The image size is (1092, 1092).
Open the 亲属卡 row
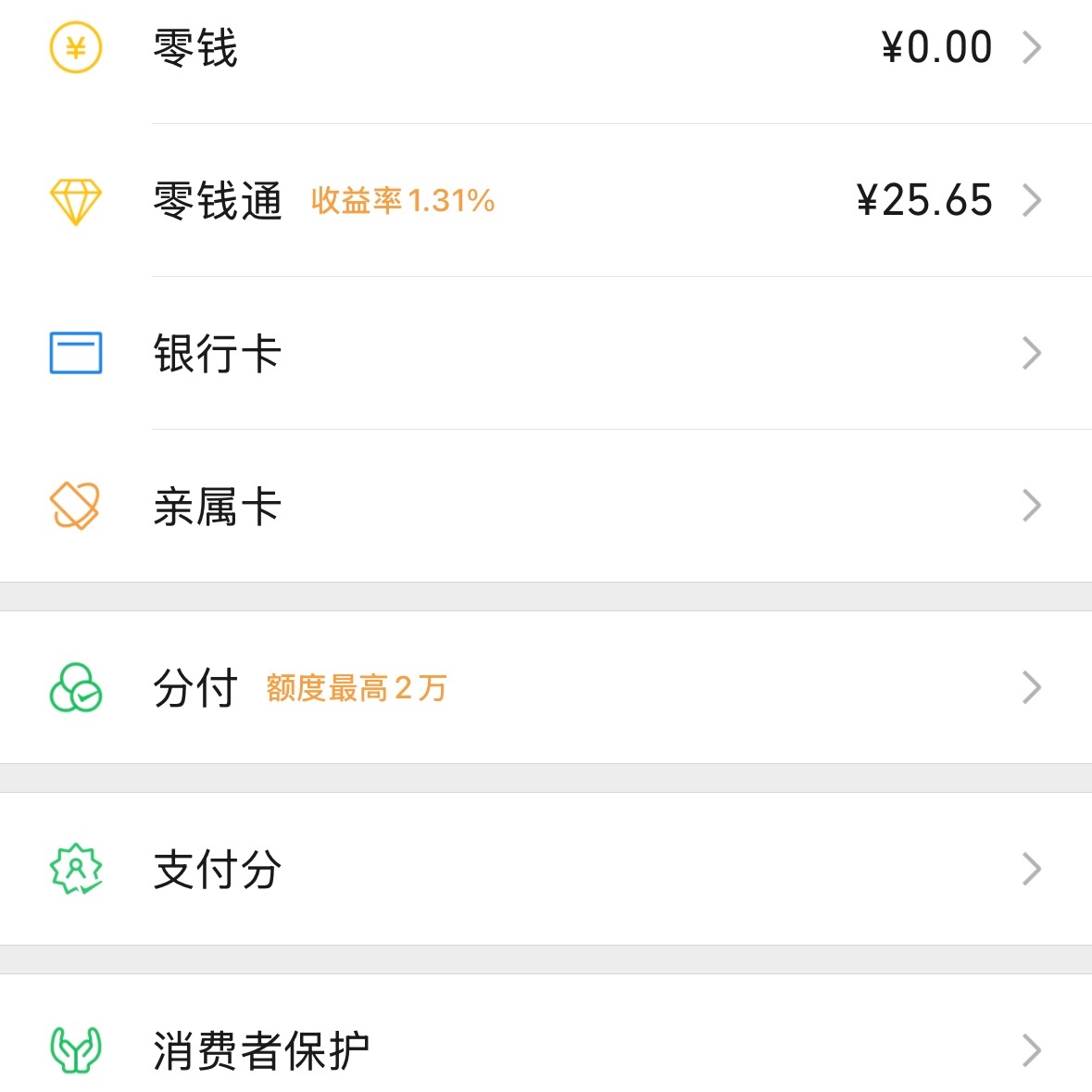546,506
